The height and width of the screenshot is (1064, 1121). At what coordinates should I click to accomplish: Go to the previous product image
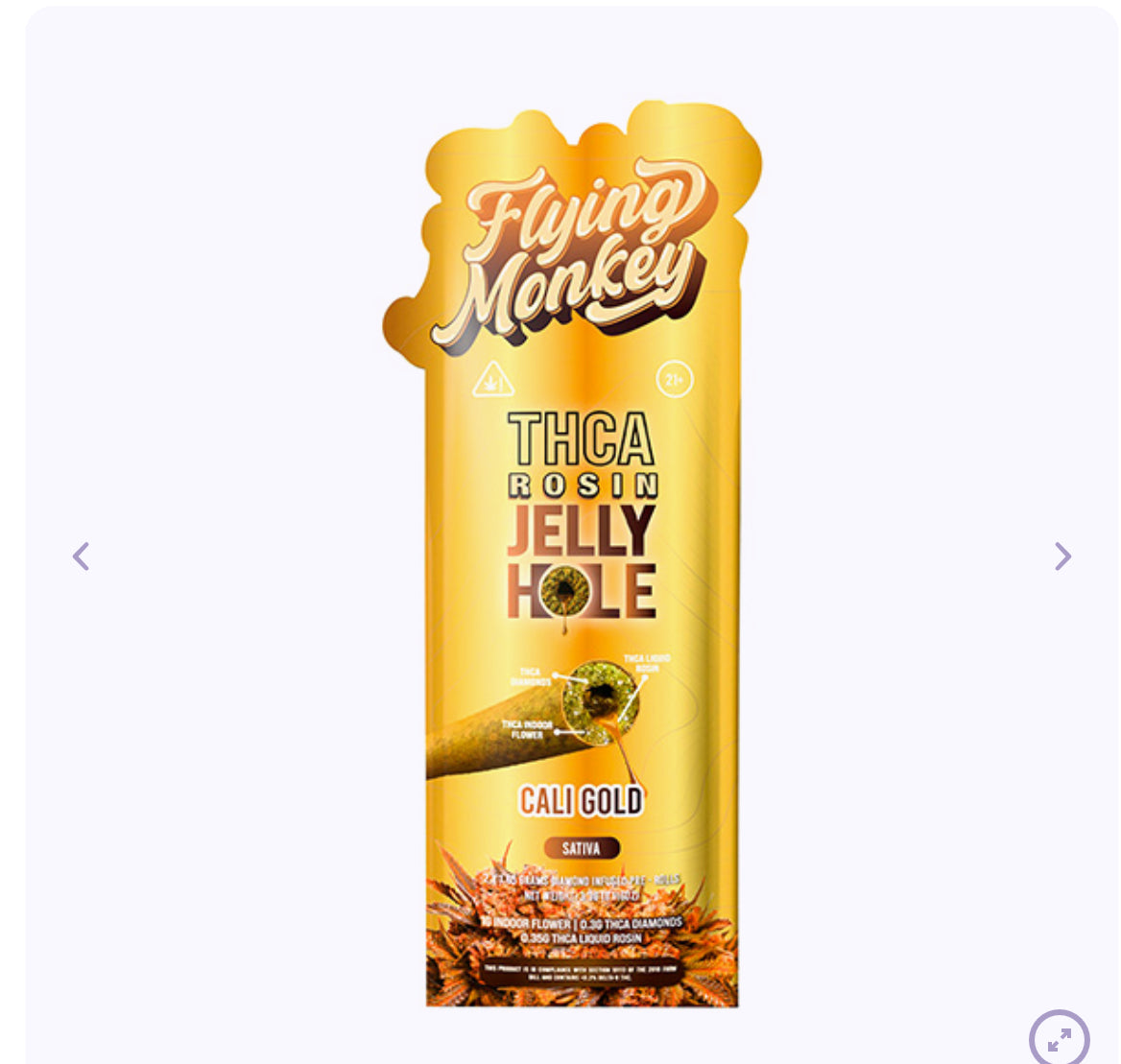tap(82, 556)
